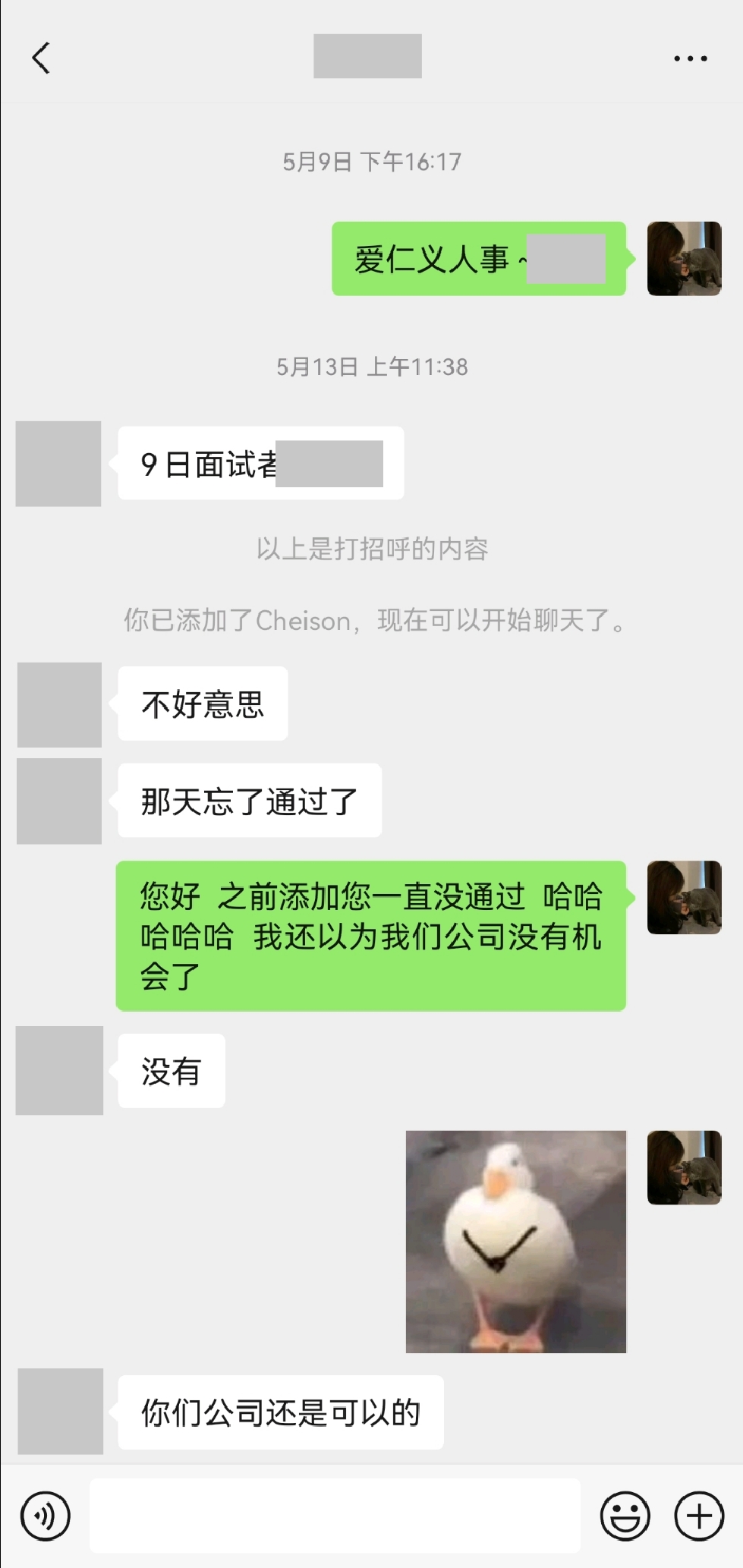The image size is (743, 1568).
Task: Open the chat info overflow menu
Action: pos(690,58)
